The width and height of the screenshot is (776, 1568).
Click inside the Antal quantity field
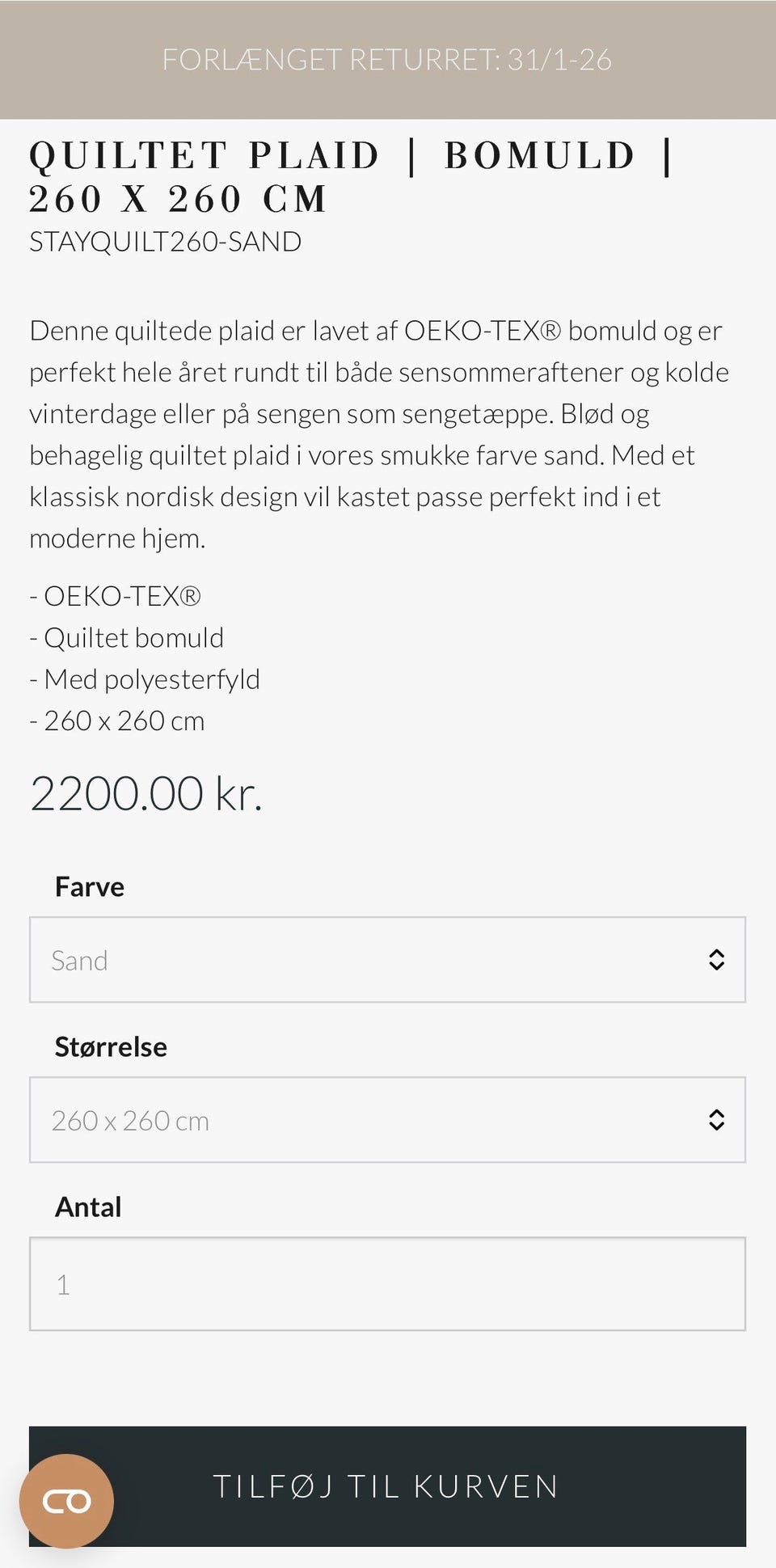pyautogui.click(x=388, y=1283)
